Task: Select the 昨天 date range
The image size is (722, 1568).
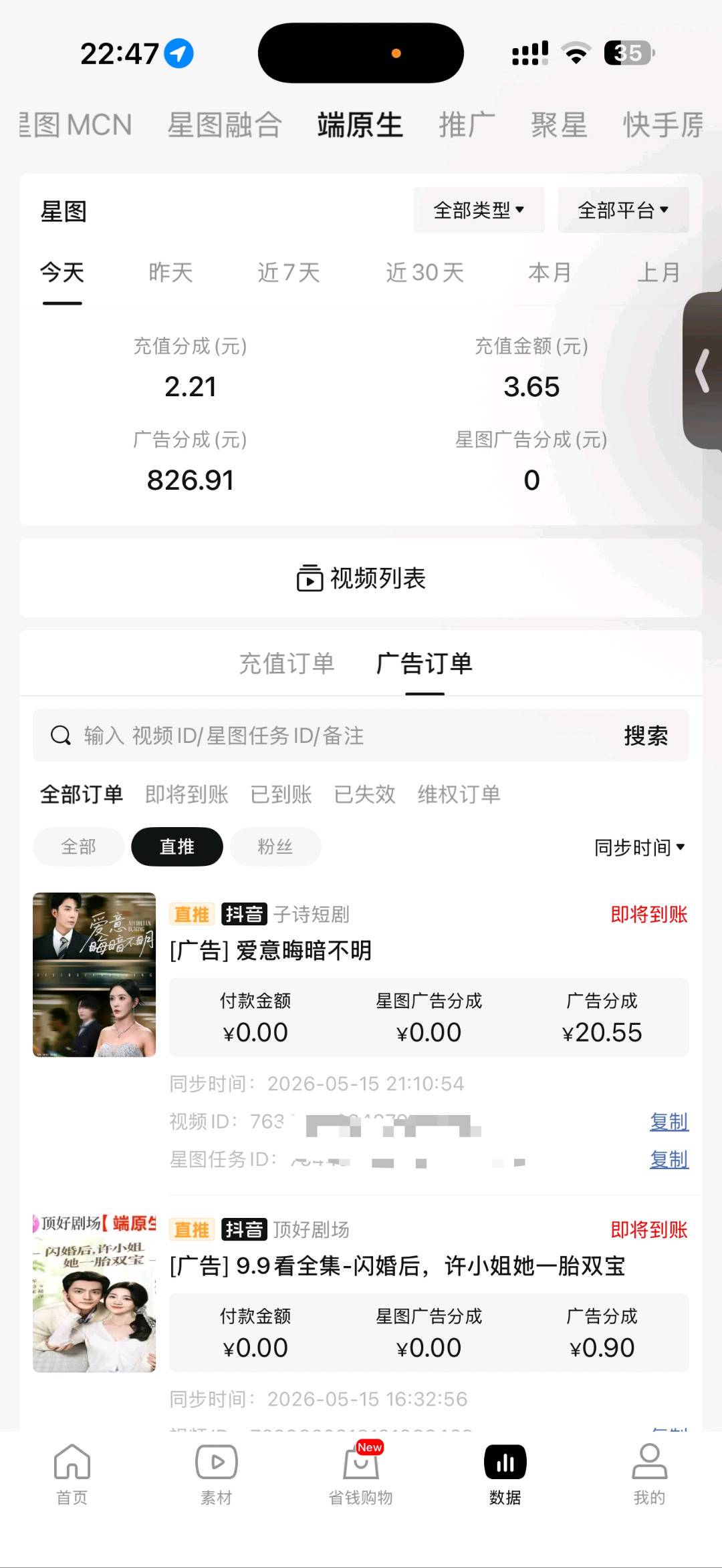Action: tap(170, 273)
